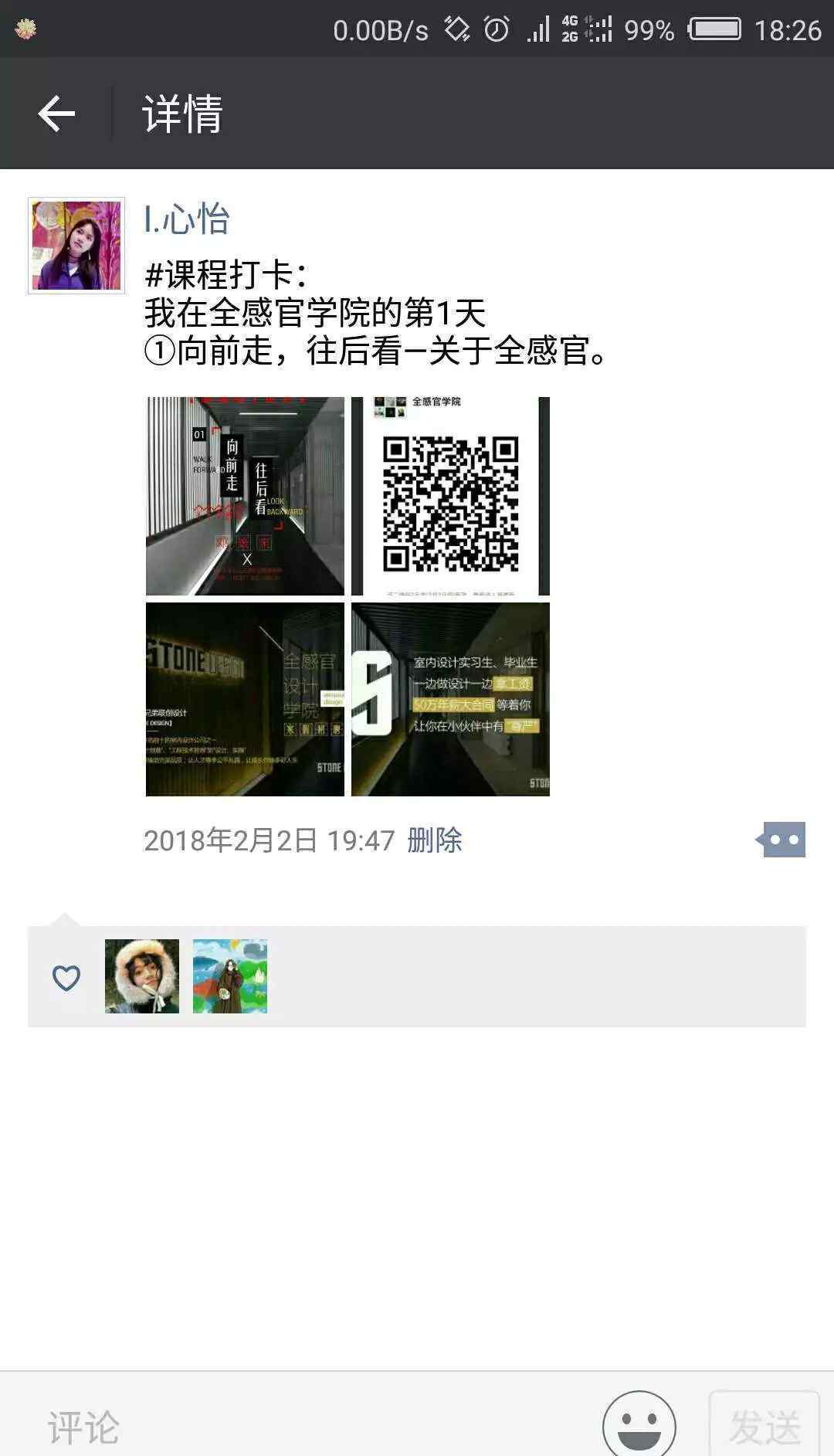View the STONE 全感官设计学院 photo
Image resolution: width=834 pixels, height=1456 pixels.
[x=246, y=699]
